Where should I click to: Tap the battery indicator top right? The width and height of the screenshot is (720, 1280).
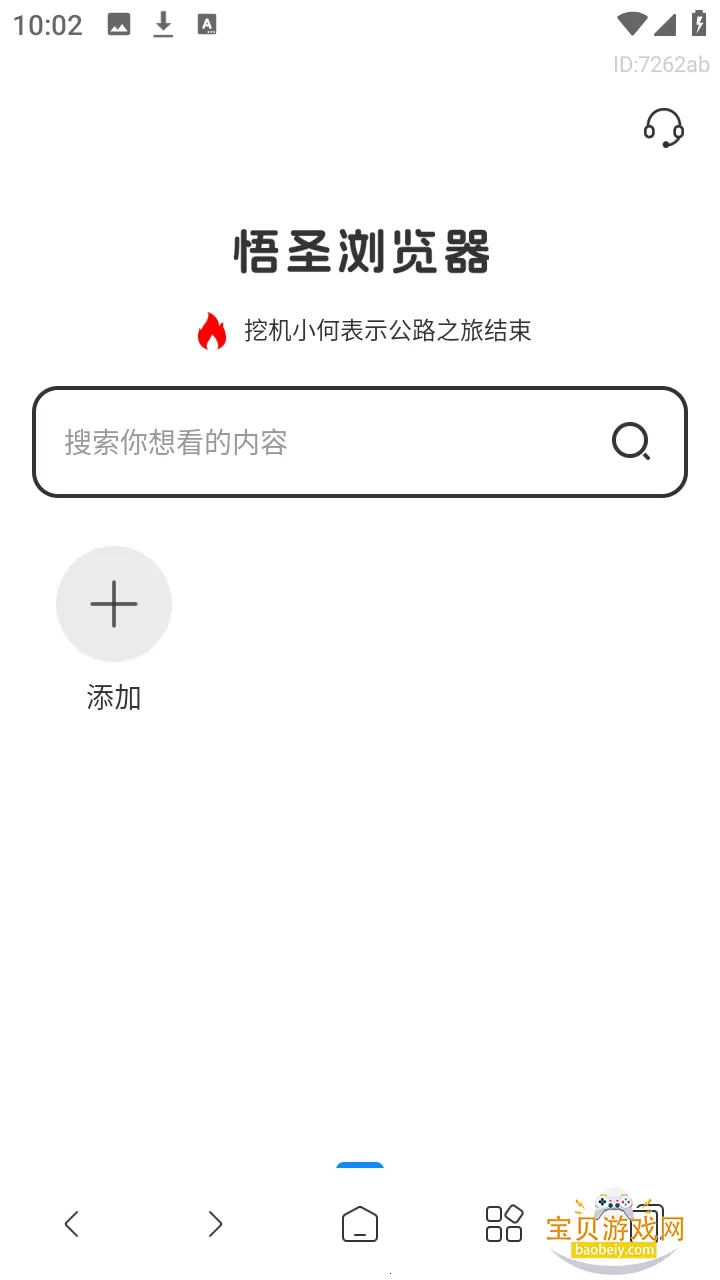700,24
